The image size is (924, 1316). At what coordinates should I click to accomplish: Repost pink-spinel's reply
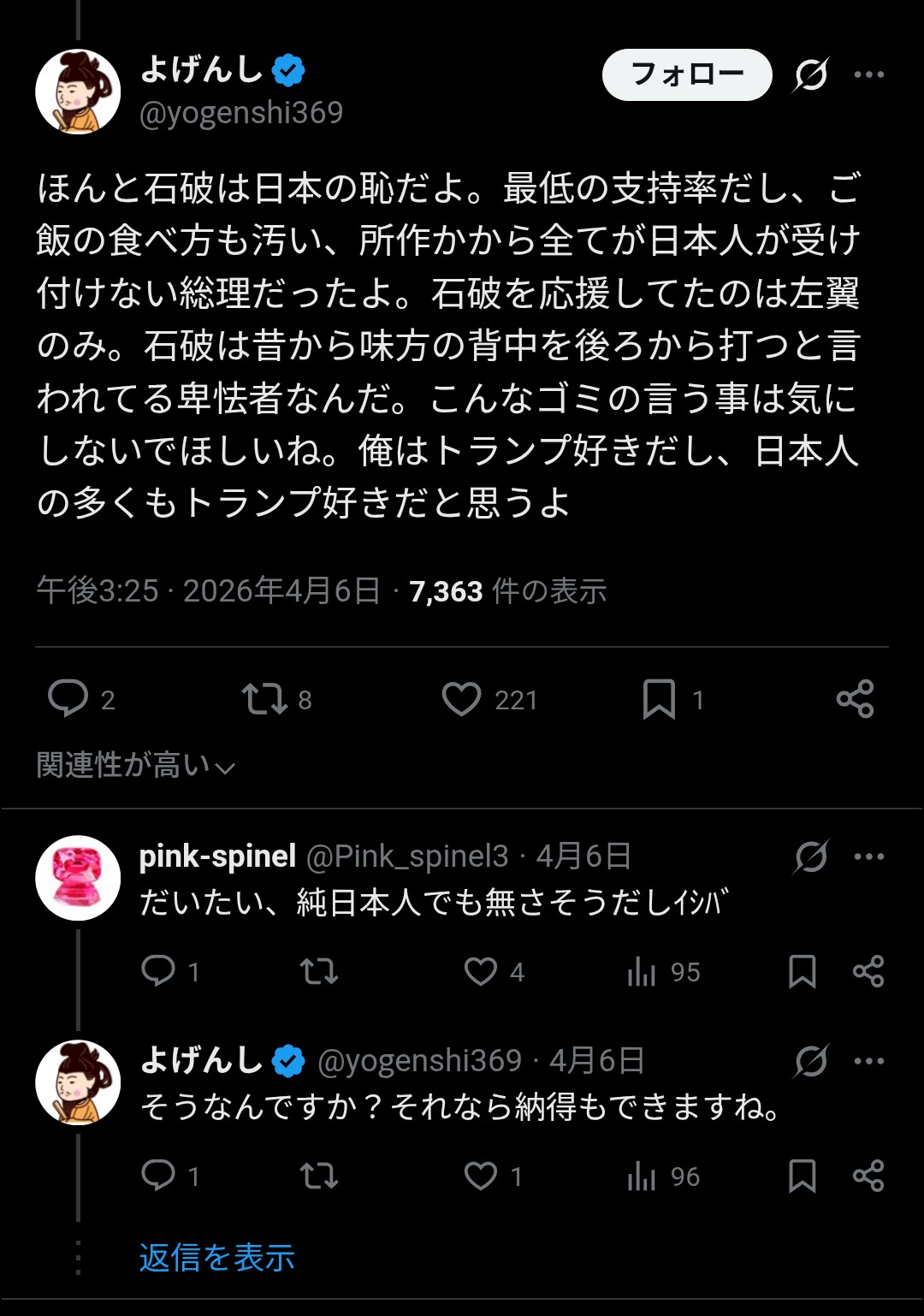pos(319,971)
